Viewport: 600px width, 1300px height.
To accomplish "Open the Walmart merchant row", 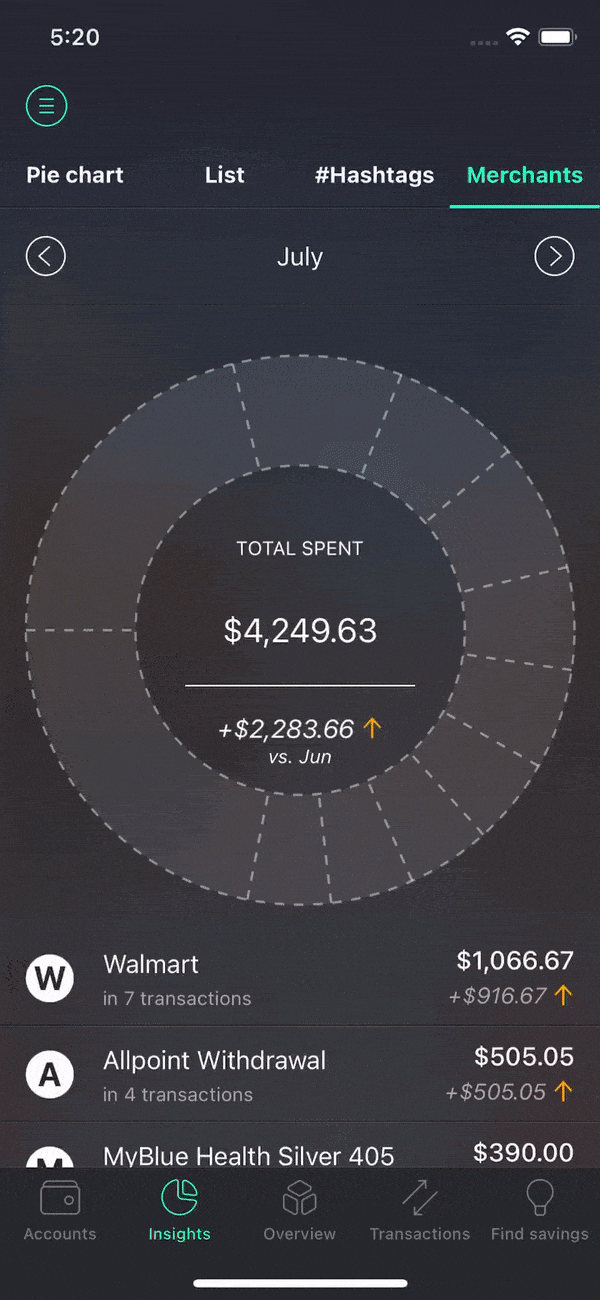I will [300, 978].
